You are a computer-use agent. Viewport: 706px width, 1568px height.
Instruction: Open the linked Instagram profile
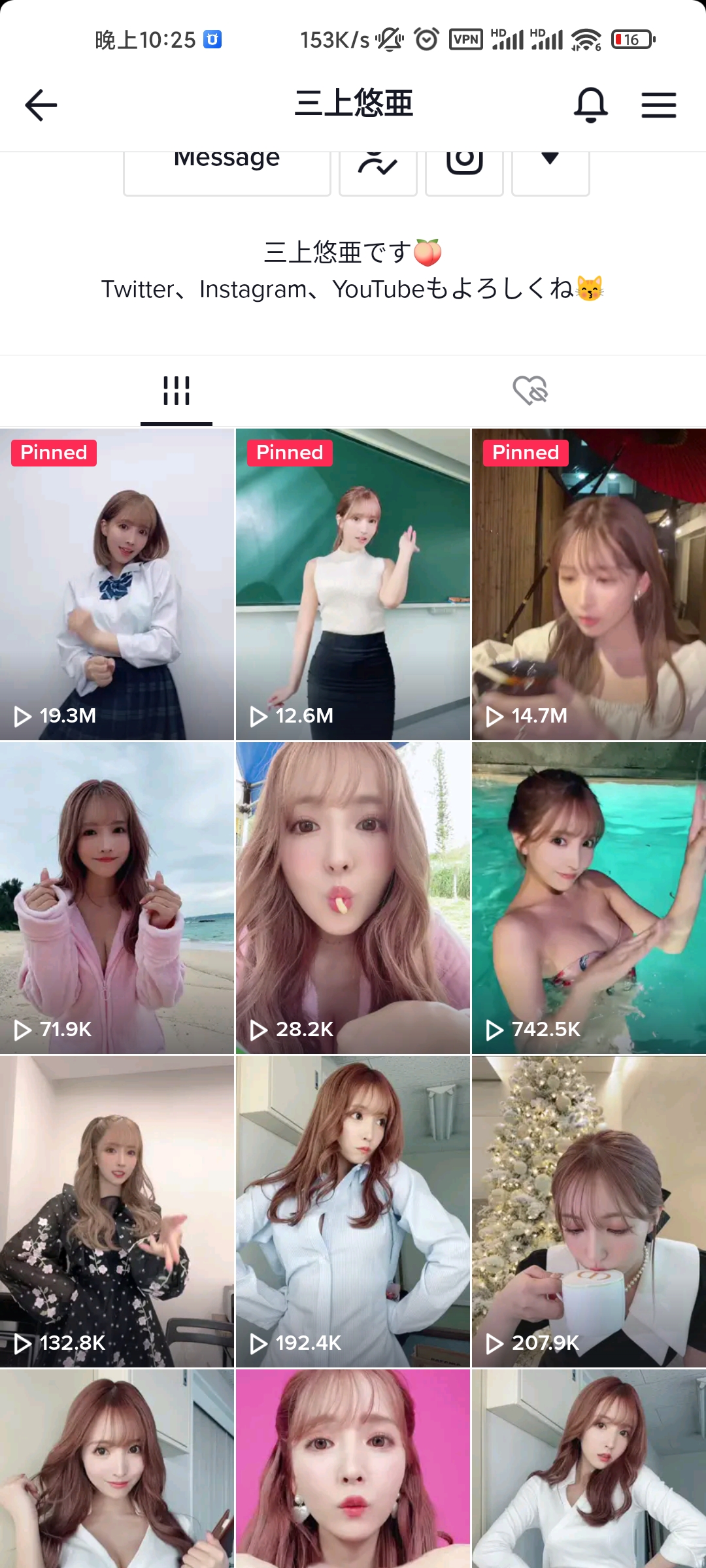pos(464,171)
